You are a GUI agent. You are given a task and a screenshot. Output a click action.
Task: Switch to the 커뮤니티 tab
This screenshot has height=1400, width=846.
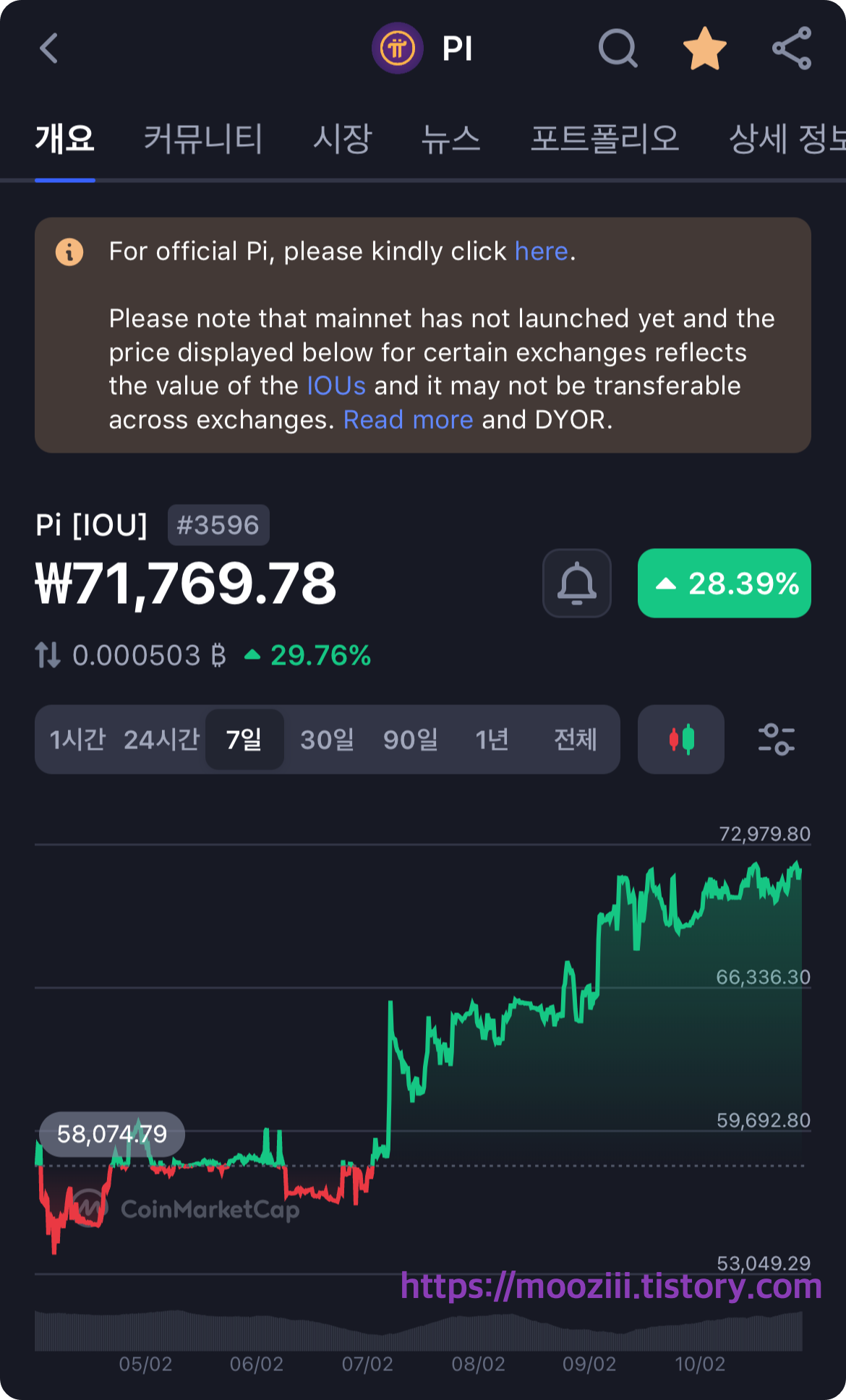[203, 138]
